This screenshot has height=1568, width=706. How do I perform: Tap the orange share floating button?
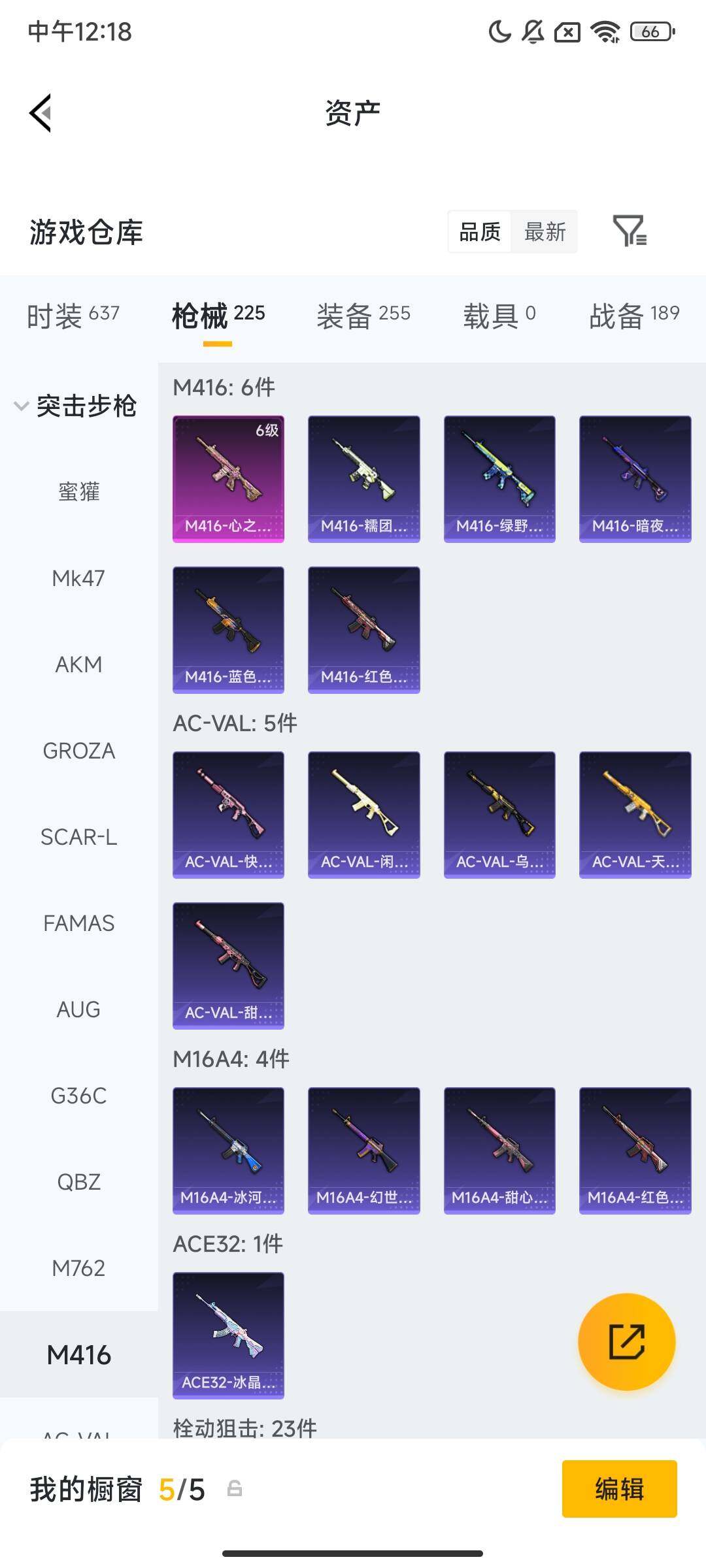[x=626, y=1341]
